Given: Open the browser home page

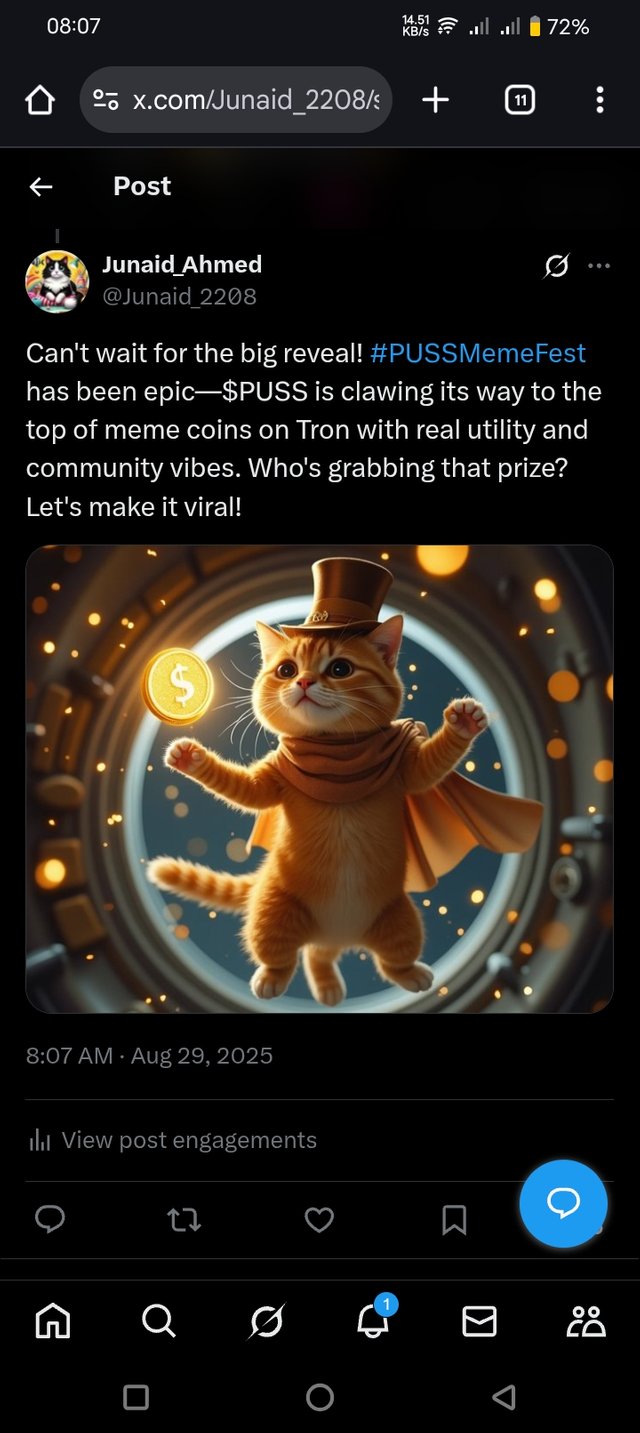Looking at the screenshot, I should click(39, 100).
